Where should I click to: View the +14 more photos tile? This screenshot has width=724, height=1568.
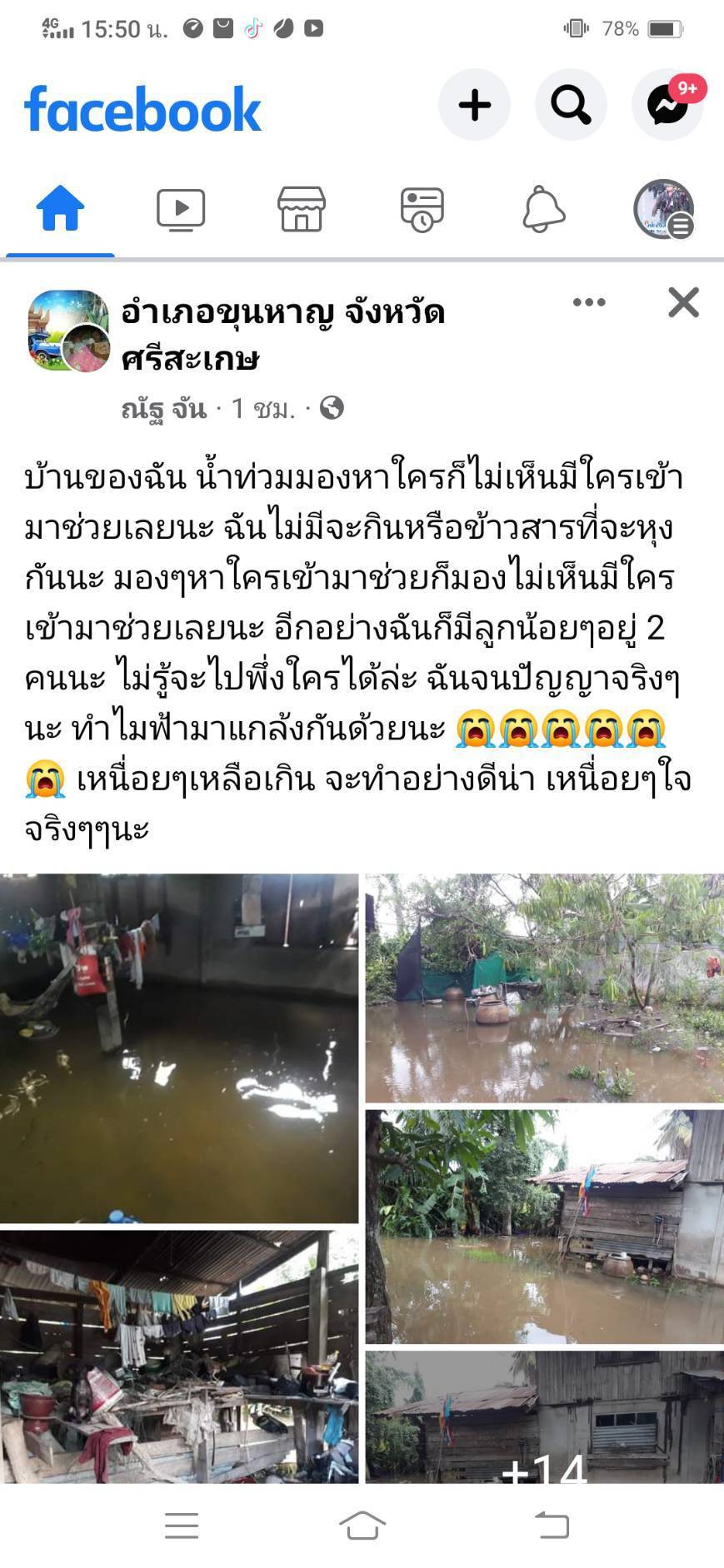click(x=544, y=1419)
